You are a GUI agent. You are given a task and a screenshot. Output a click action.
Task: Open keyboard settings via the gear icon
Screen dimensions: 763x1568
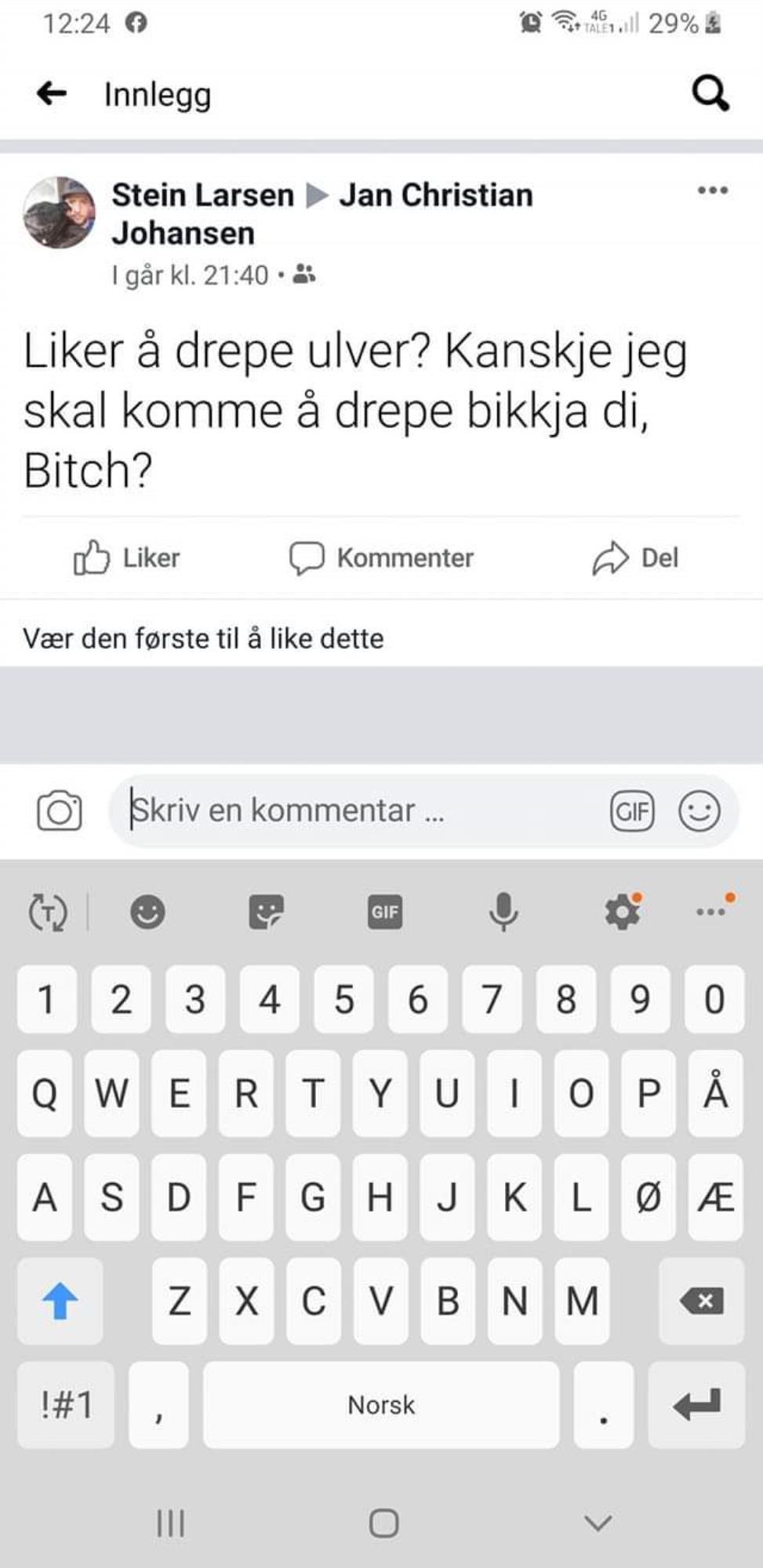tap(623, 912)
